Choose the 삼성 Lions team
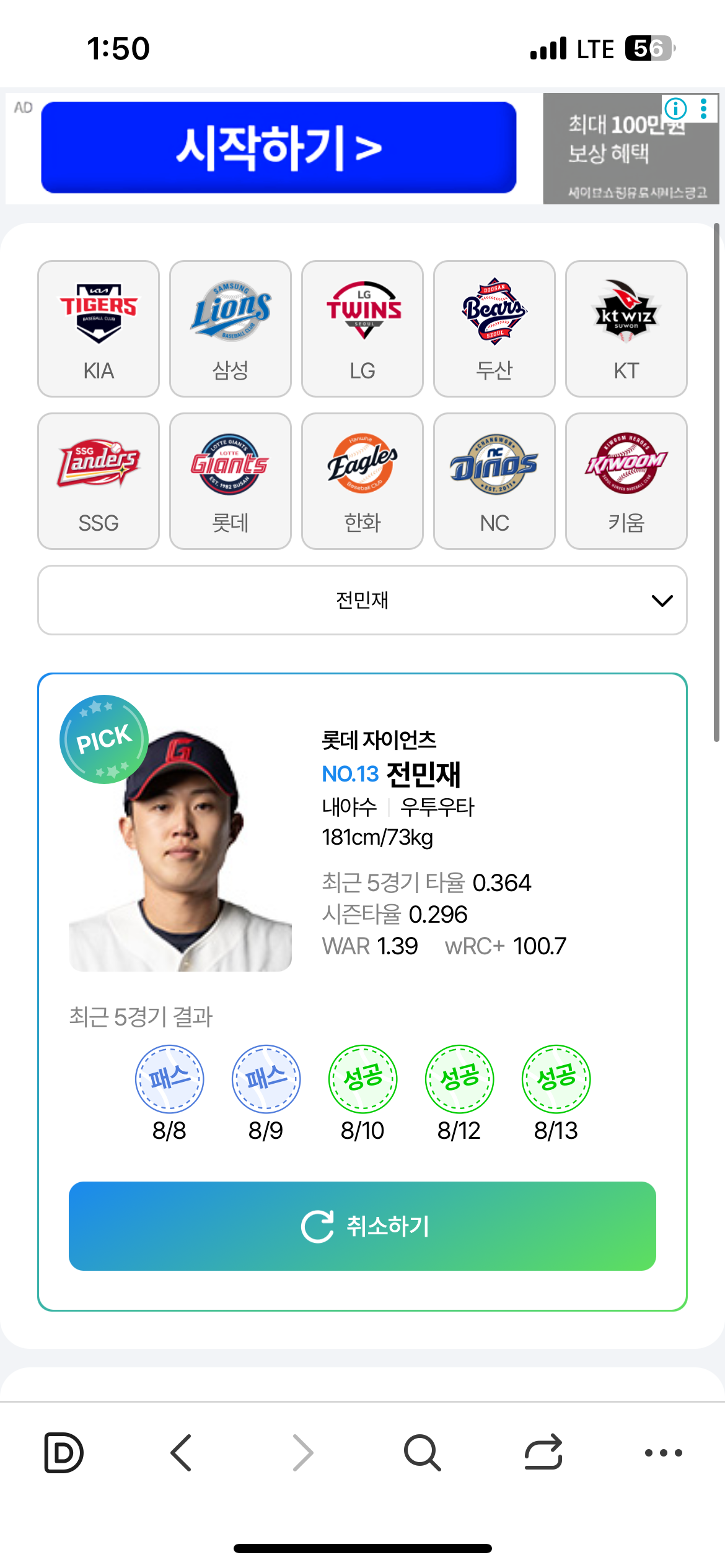This screenshot has width=725, height=1568. pos(231,328)
